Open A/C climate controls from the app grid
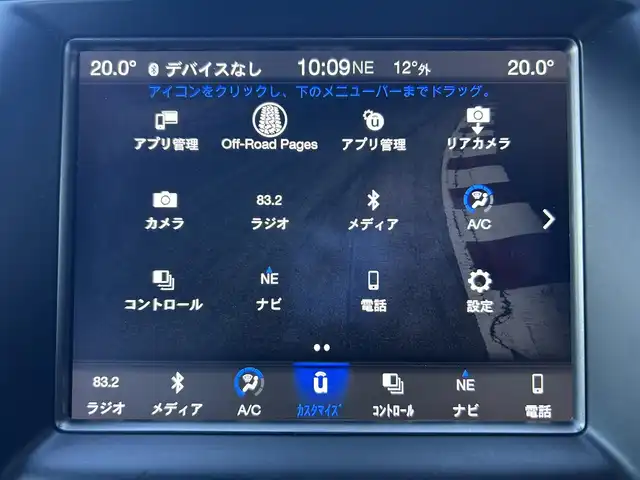This screenshot has height=480, width=640. click(478, 207)
